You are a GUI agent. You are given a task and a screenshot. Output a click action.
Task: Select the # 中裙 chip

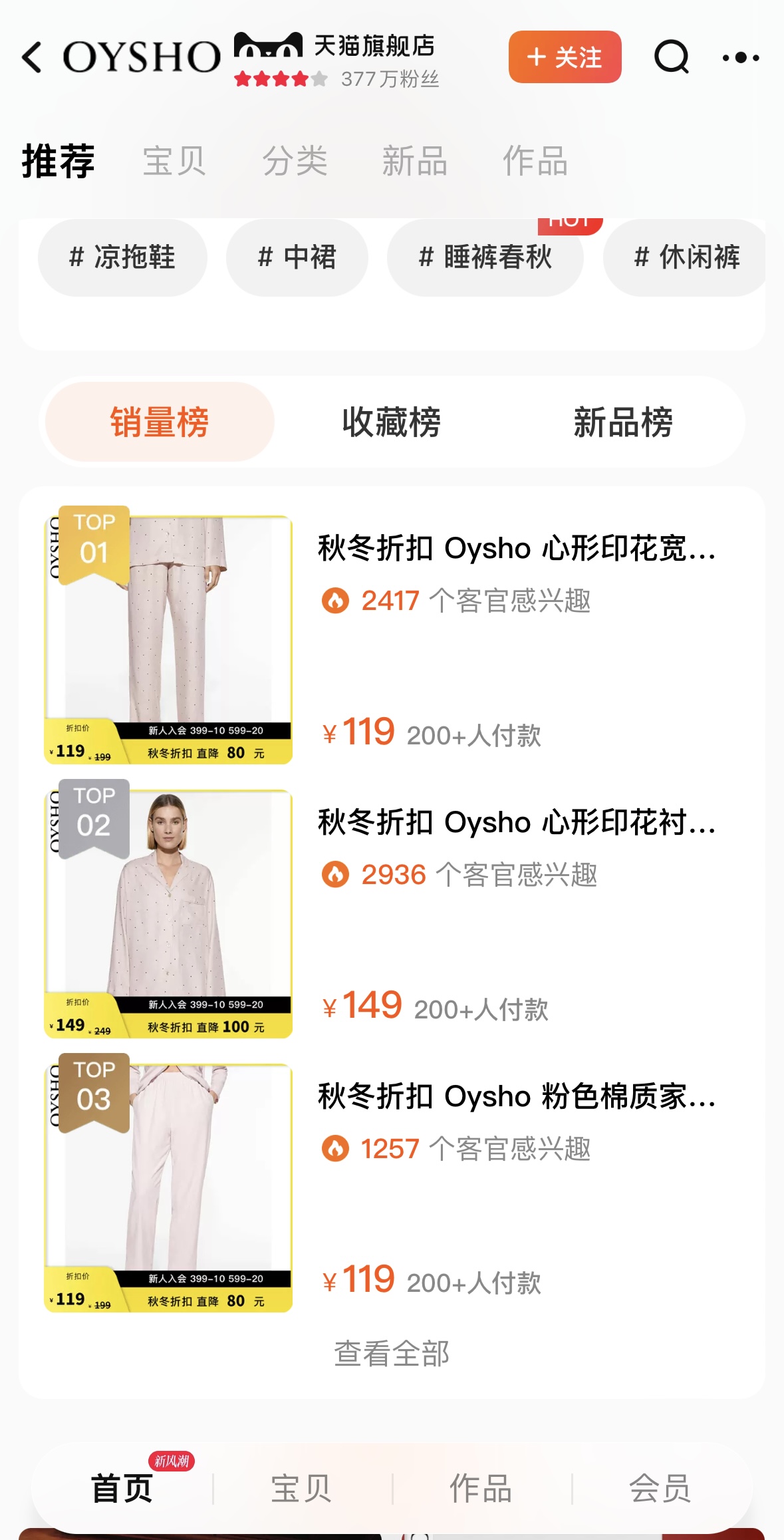297,257
